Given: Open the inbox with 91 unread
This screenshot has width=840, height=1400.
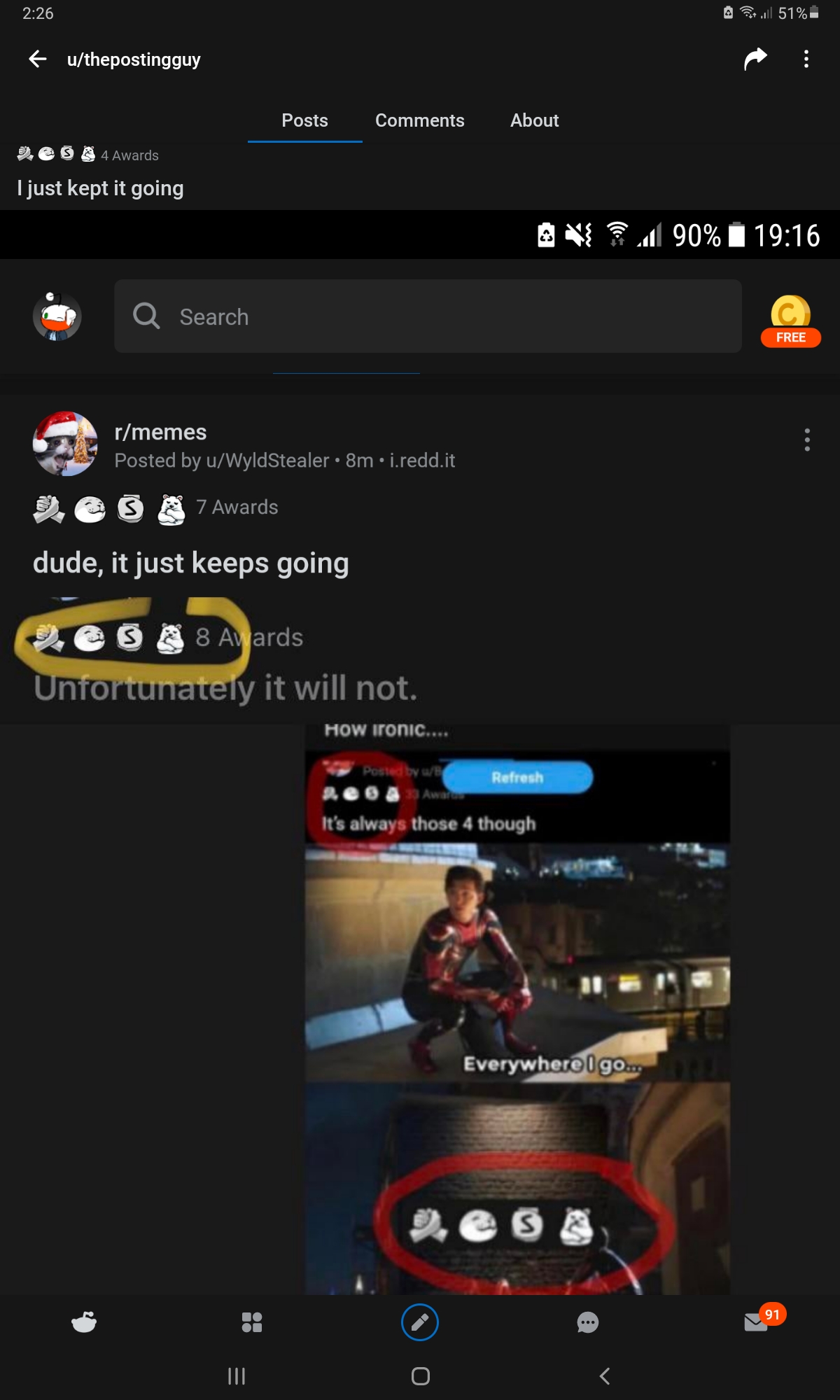Looking at the screenshot, I should (x=757, y=1322).
